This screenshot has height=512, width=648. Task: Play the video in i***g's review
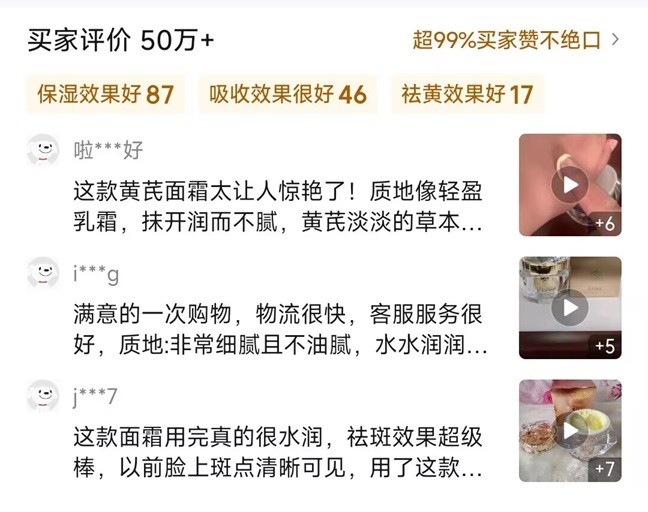(570, 308)
